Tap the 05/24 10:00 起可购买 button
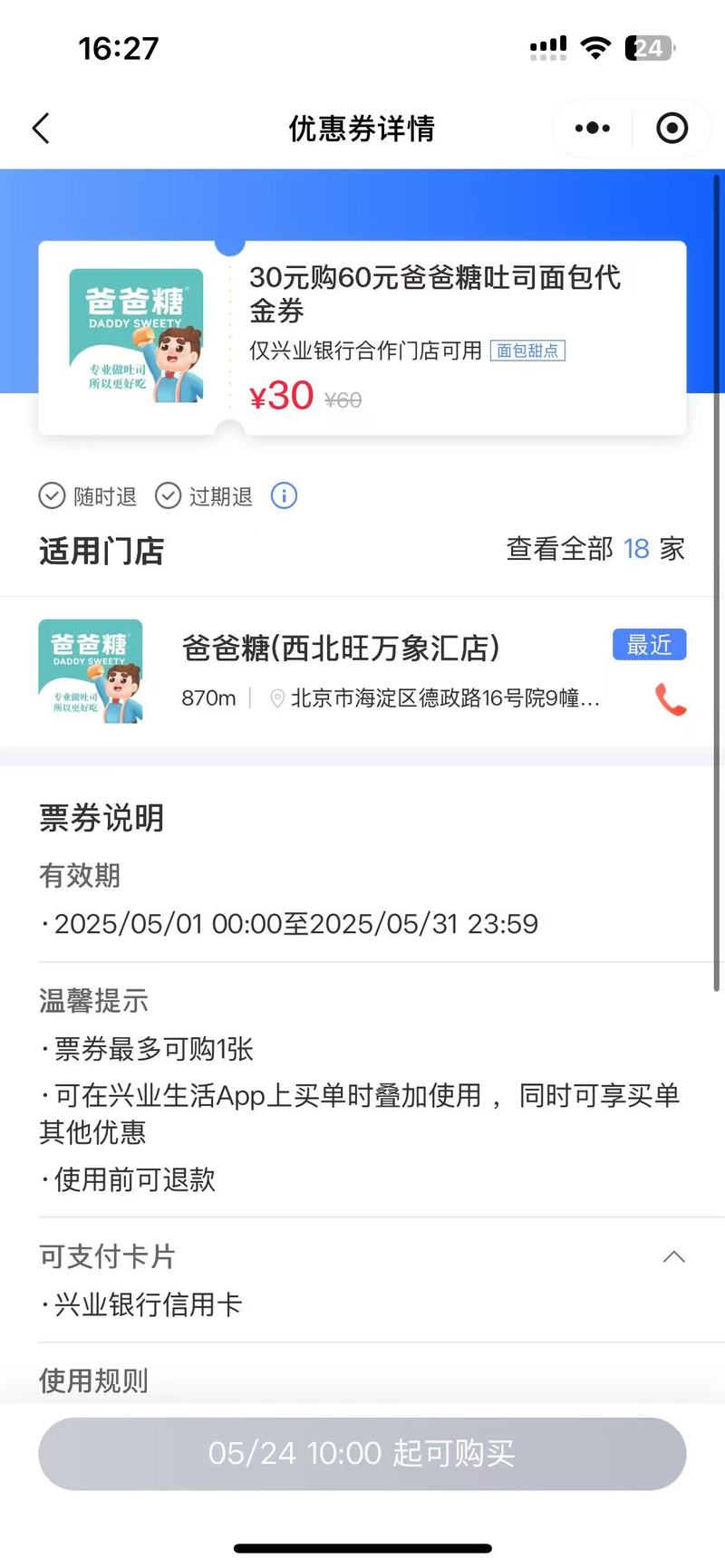Viewport: 725px width, 1568px height. 362,1454
